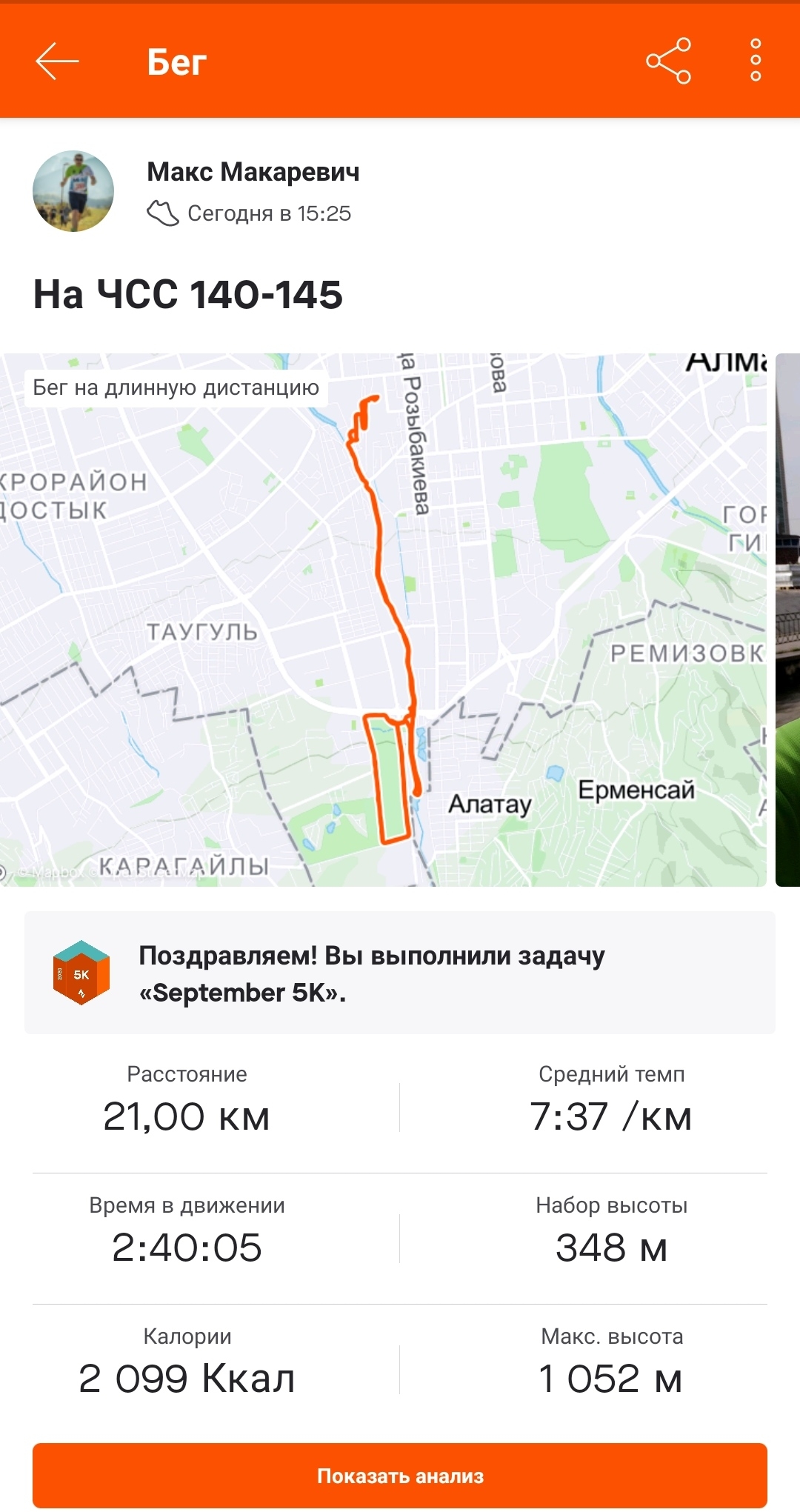Viewport: 800px width, 1512px height.
Task: Open Макс Макаревич's profile picture
Action: pyautogui.click(x=73, y=191)
